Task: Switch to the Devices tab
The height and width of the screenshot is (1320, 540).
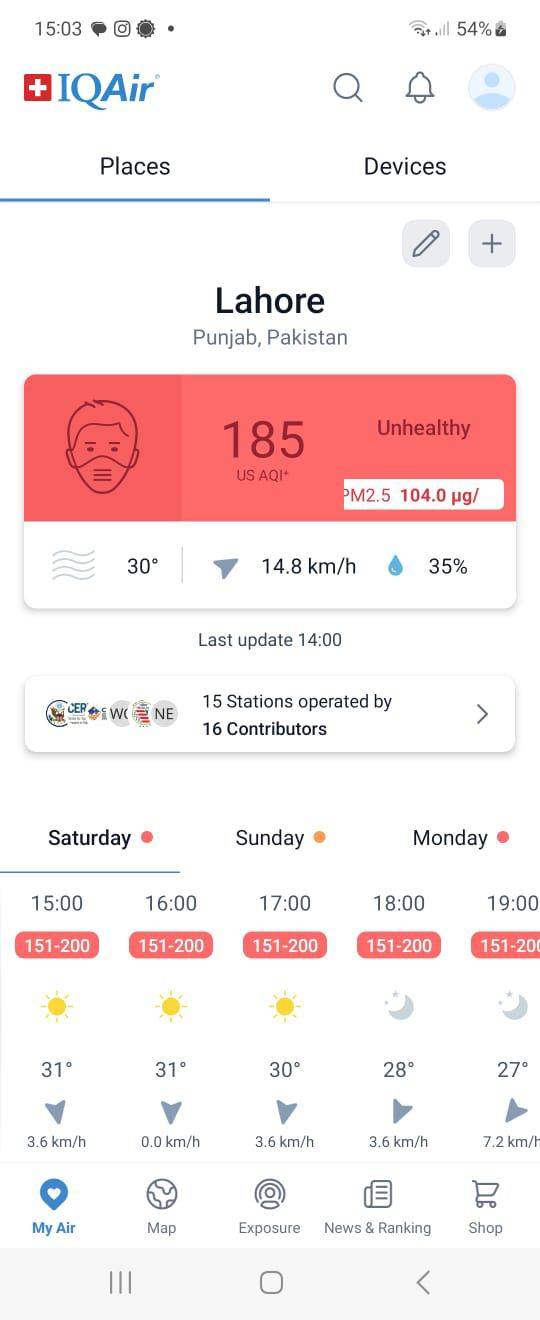Action: click(405, 166)
